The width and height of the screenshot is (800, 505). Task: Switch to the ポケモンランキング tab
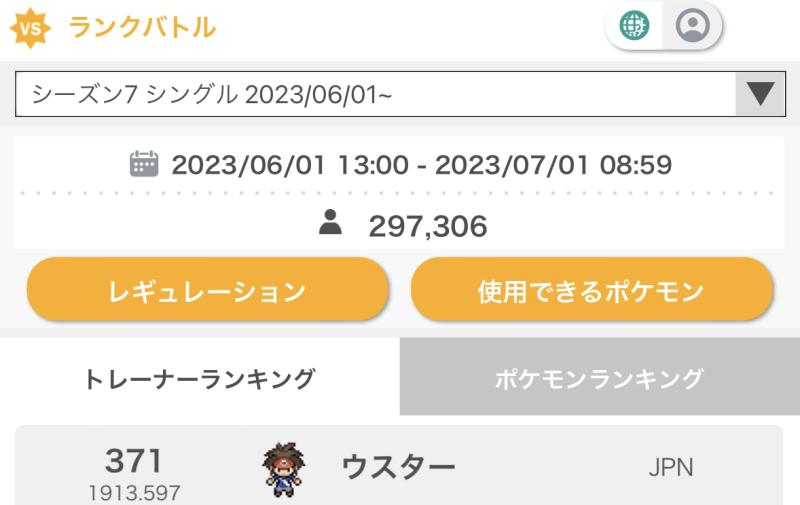599,378
